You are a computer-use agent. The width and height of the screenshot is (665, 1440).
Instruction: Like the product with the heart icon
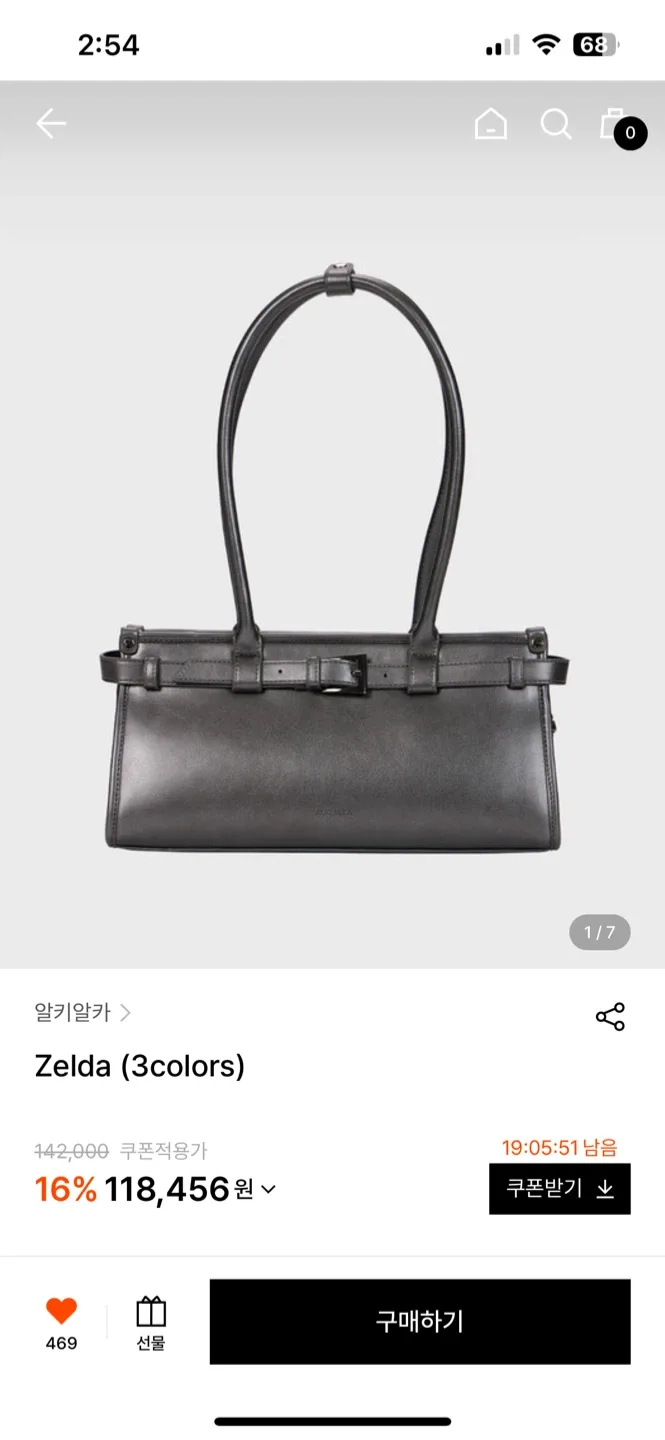(x=61, y=1311)
